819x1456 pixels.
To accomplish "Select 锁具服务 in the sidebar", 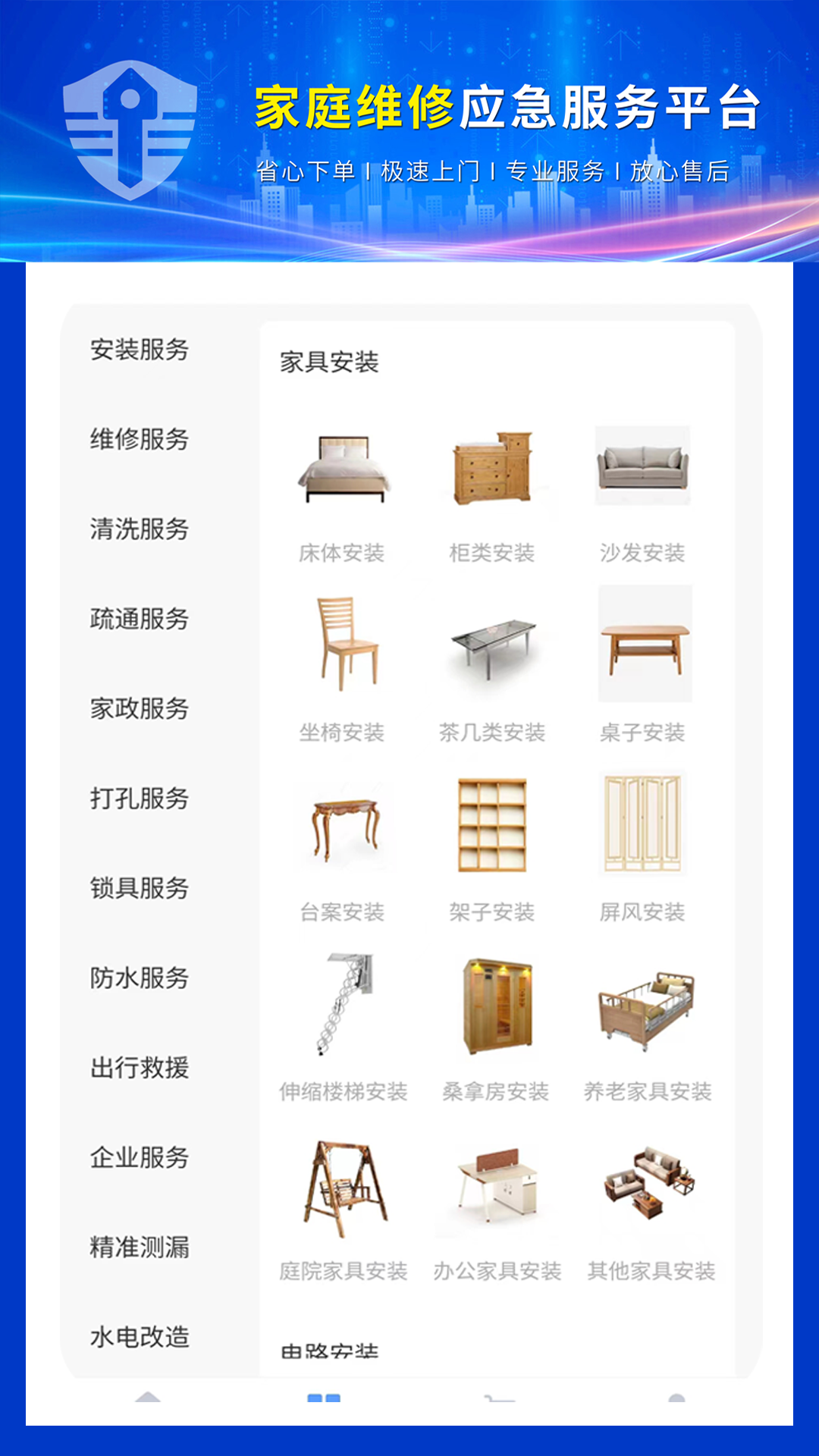I will [x=136, y=888].
